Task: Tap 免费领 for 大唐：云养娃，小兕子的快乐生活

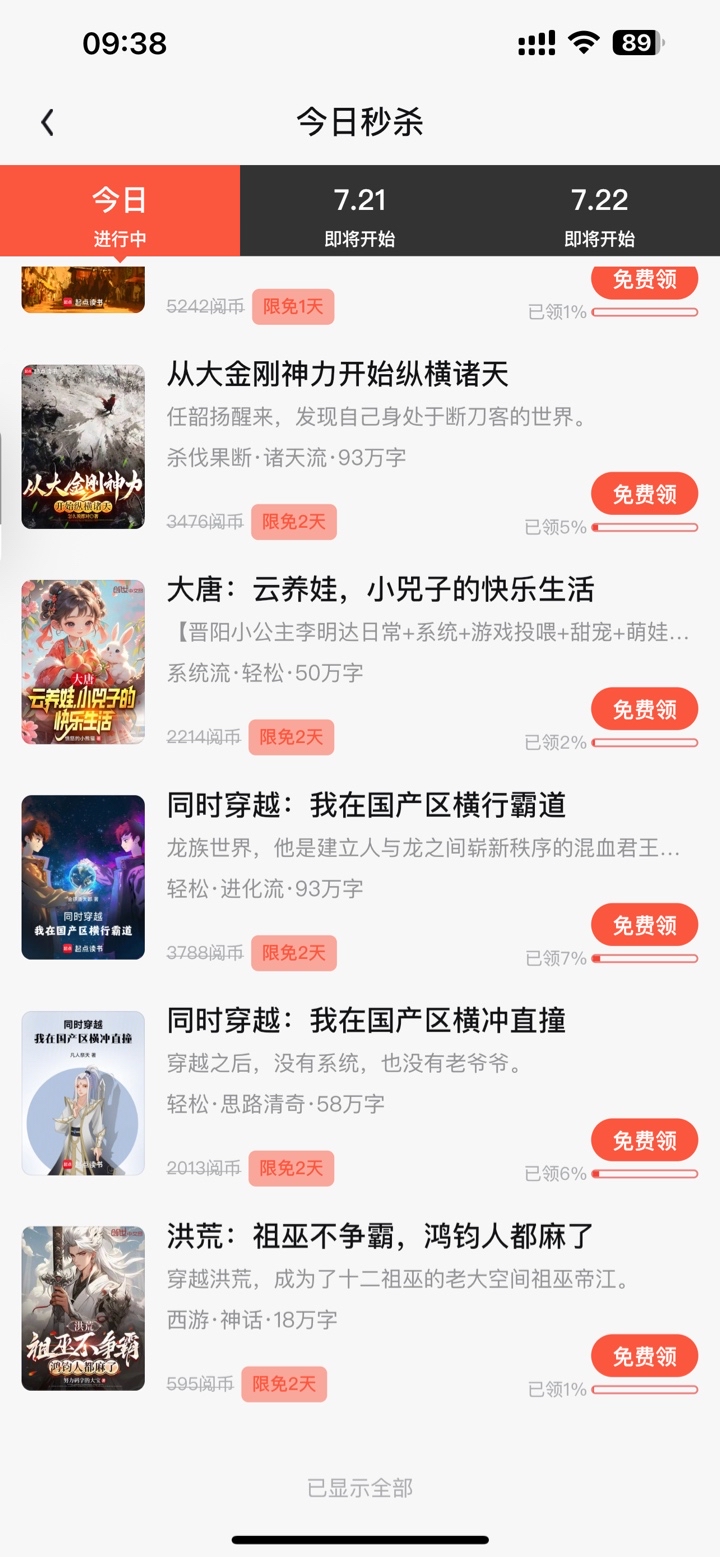Action: tap(644, 709)
